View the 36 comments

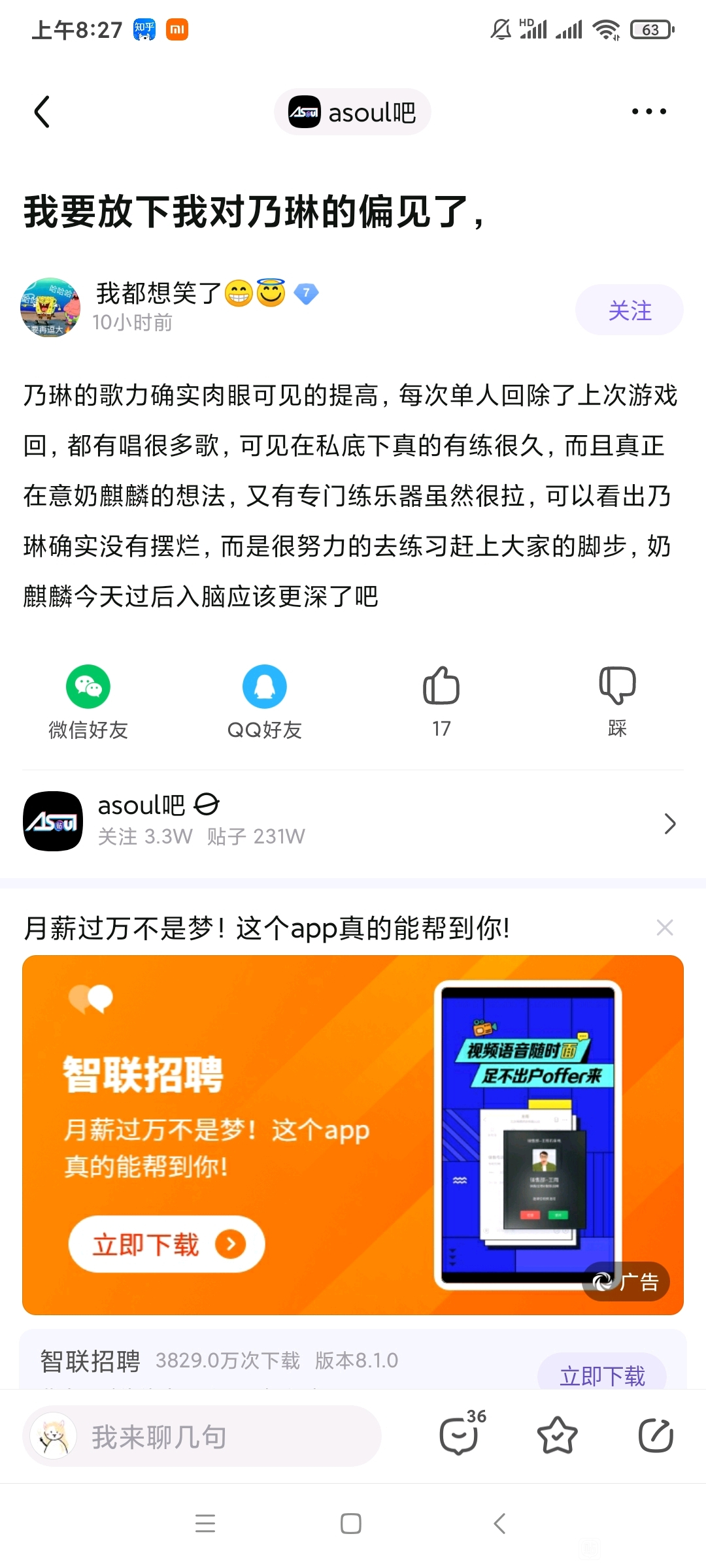pyautogui.click(x=460, y=1435)
